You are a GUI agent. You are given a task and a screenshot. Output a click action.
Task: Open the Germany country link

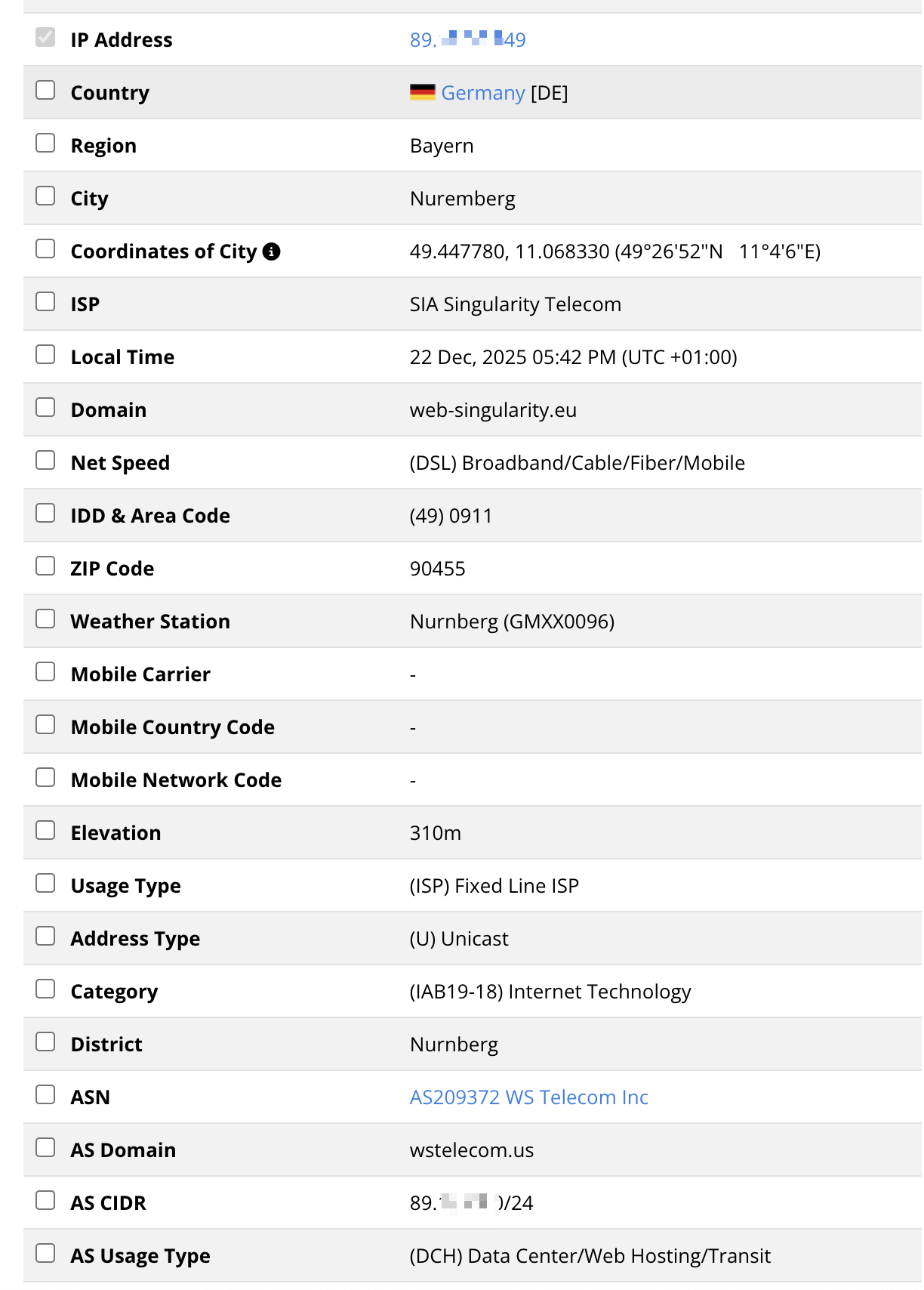click(x=482, y=93)
